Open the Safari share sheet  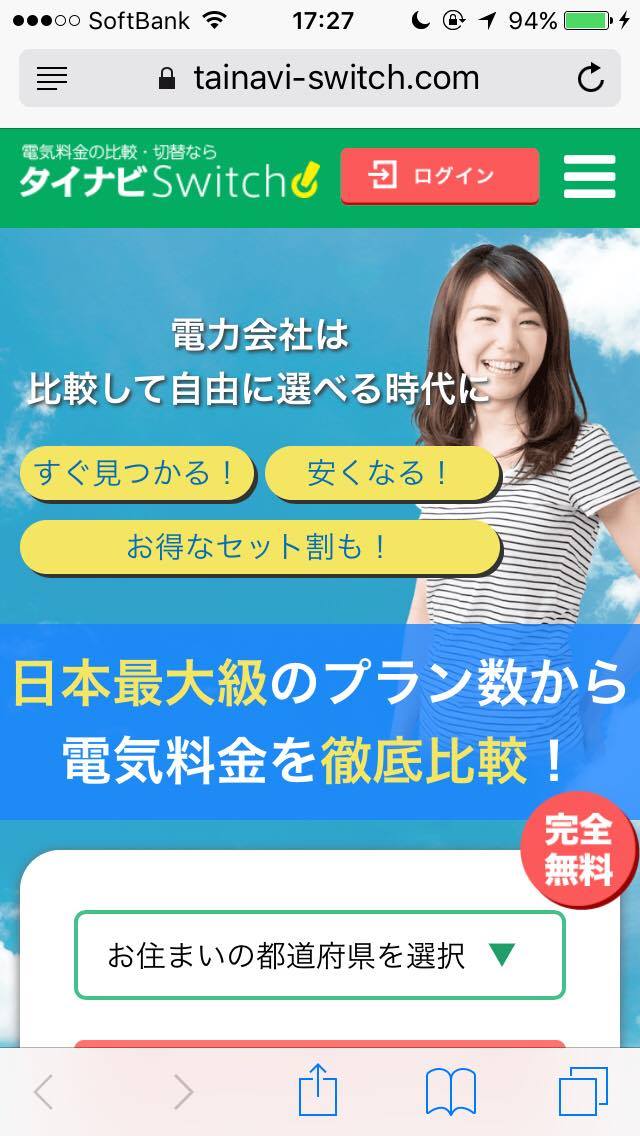319,1091
